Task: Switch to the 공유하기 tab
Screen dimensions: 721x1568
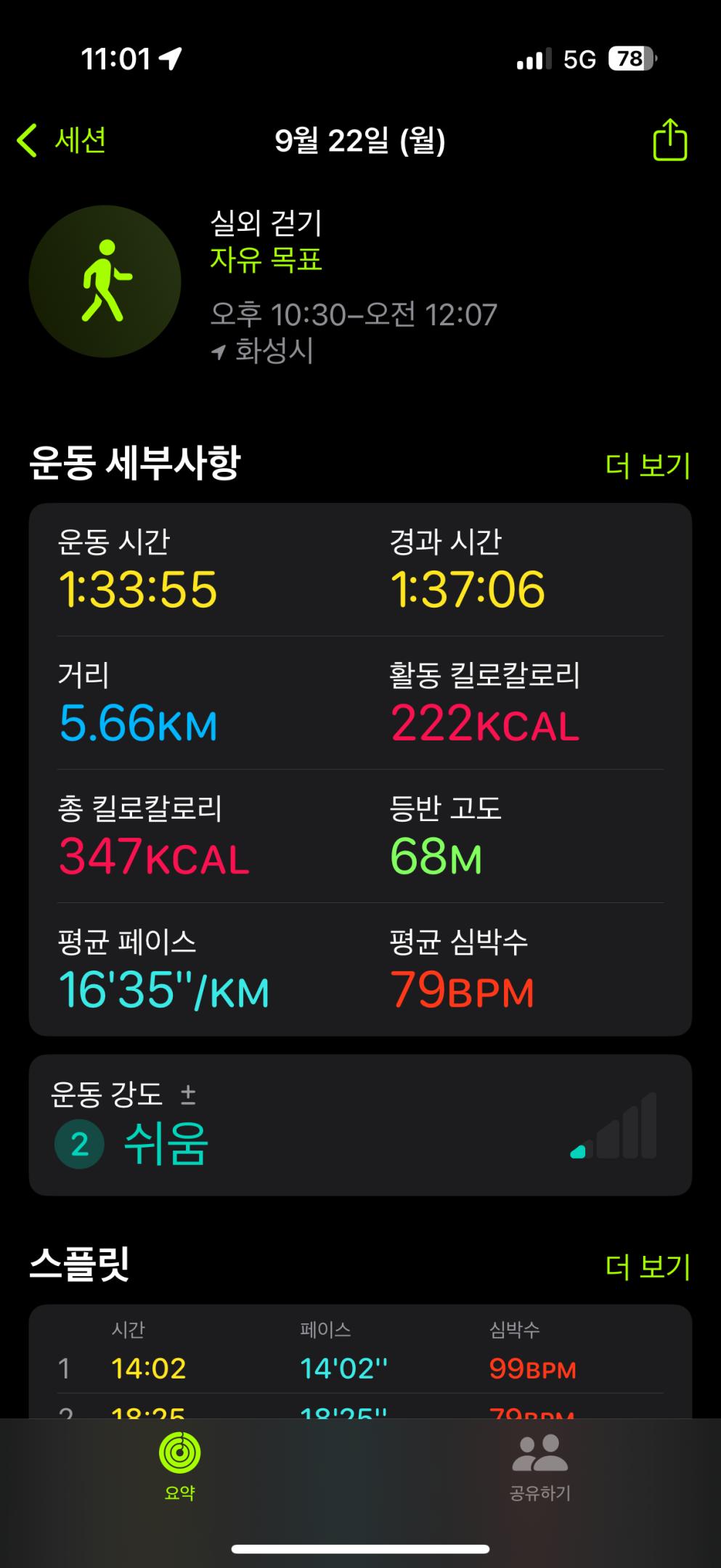Action: click(x=540, y=1465)
